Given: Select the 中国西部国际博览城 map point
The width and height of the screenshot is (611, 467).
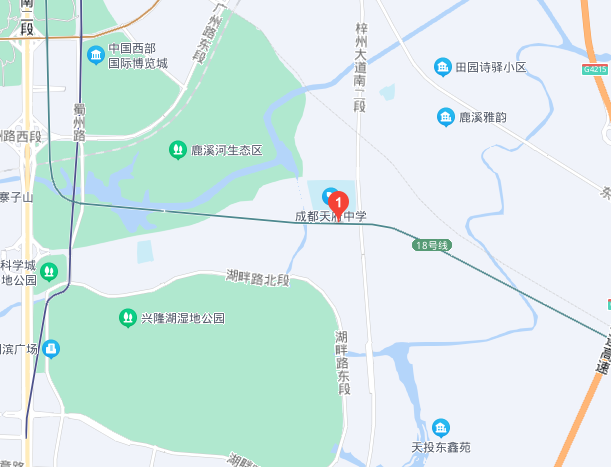Looking at the screenshot, I should coord(96,54).
